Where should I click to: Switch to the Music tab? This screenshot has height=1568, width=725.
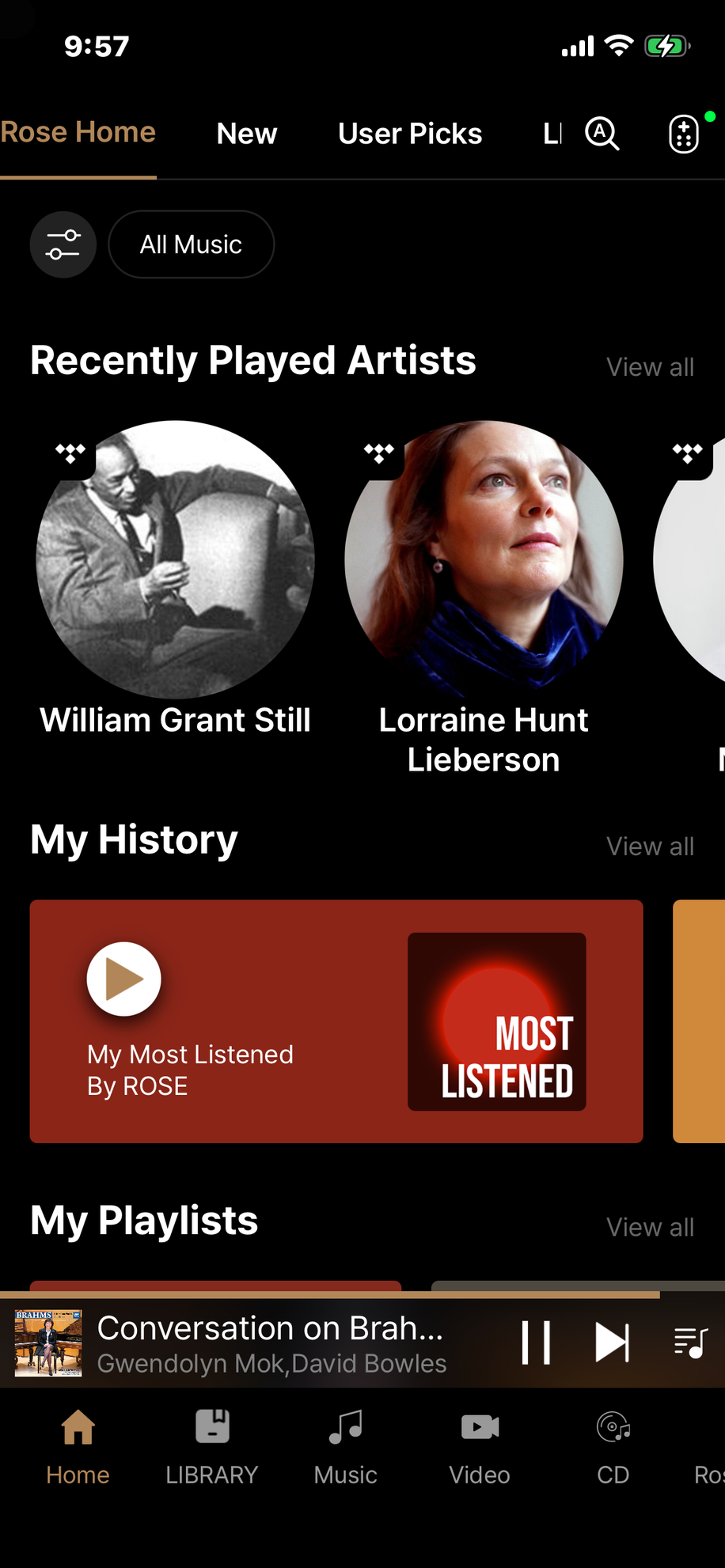click(345, 1448)
